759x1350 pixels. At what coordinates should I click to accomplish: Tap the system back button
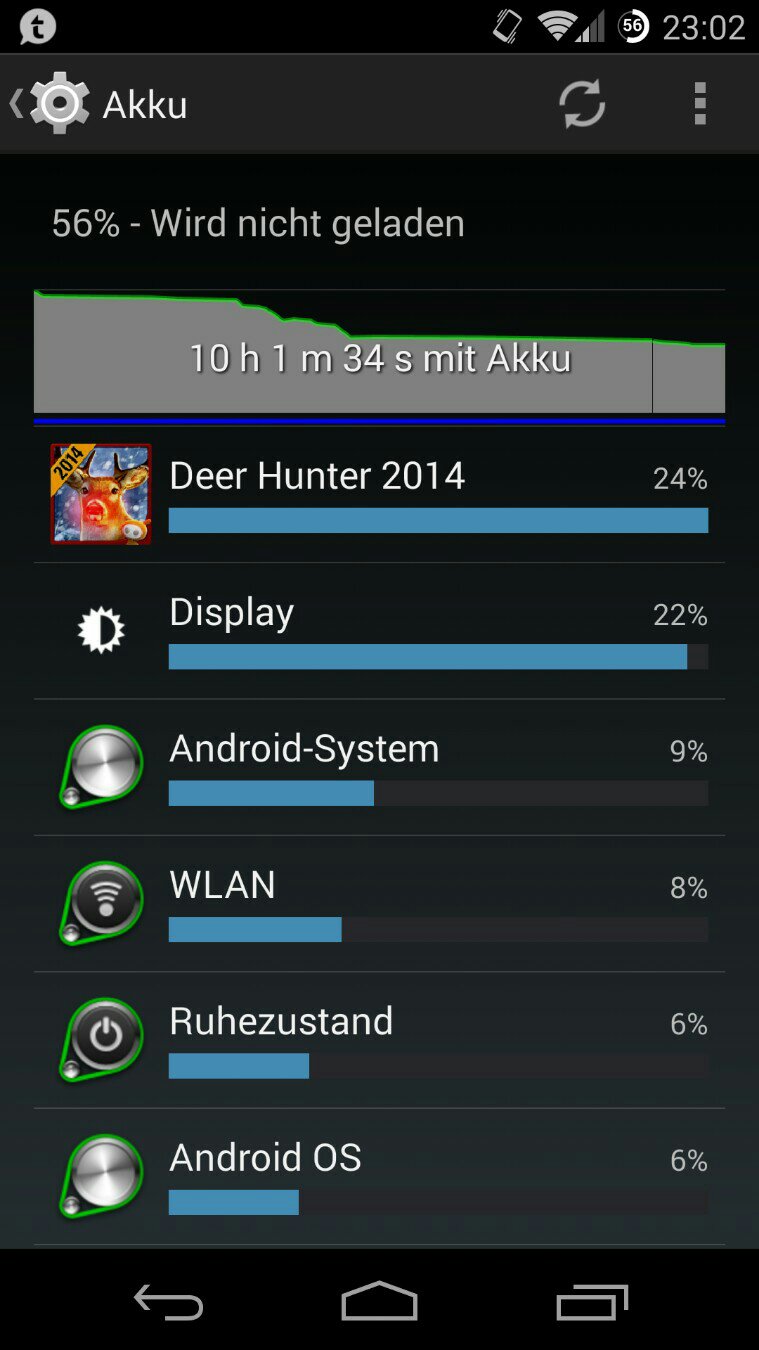click(168, 1301)
